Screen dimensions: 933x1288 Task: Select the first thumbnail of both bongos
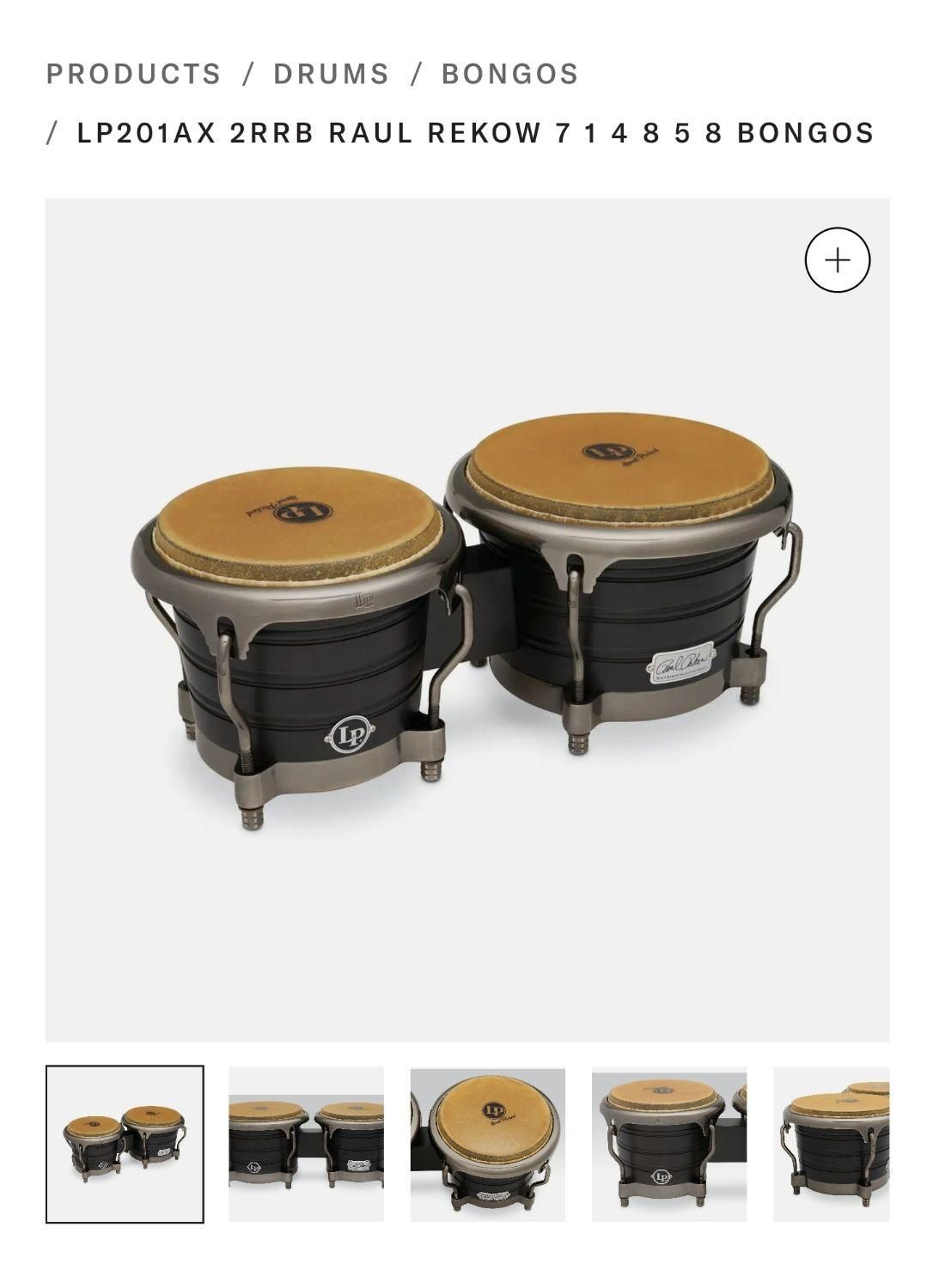(125, 1144)
